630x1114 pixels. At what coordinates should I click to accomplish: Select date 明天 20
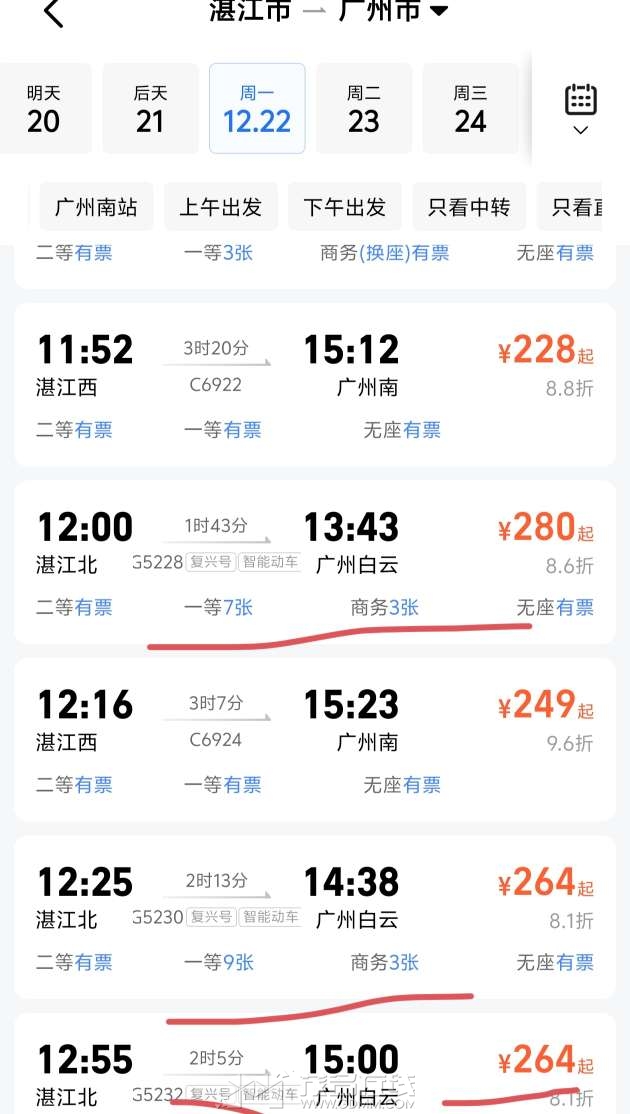click(x=44, y=109)
